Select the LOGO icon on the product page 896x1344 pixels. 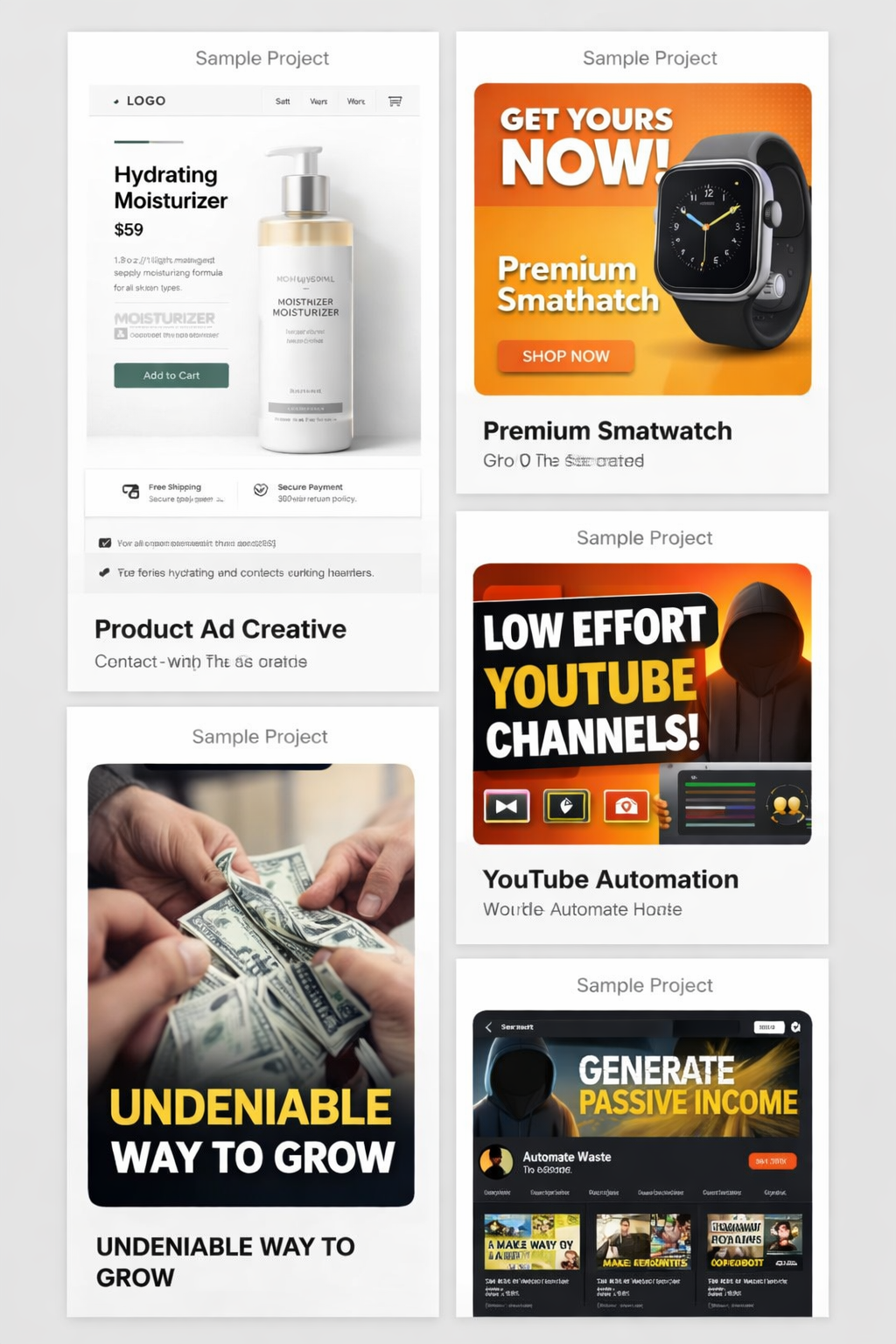[118, 101]
